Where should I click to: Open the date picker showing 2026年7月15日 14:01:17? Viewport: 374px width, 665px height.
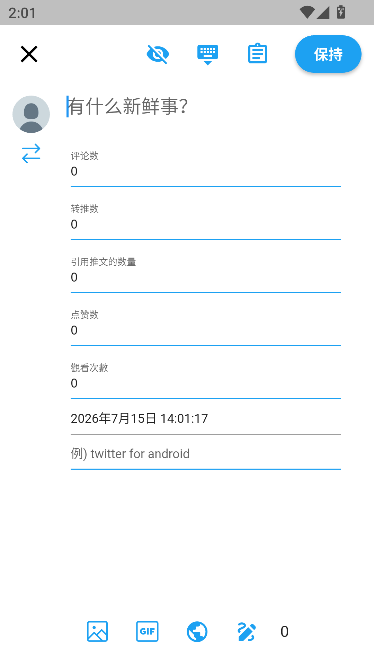[206, 419]
